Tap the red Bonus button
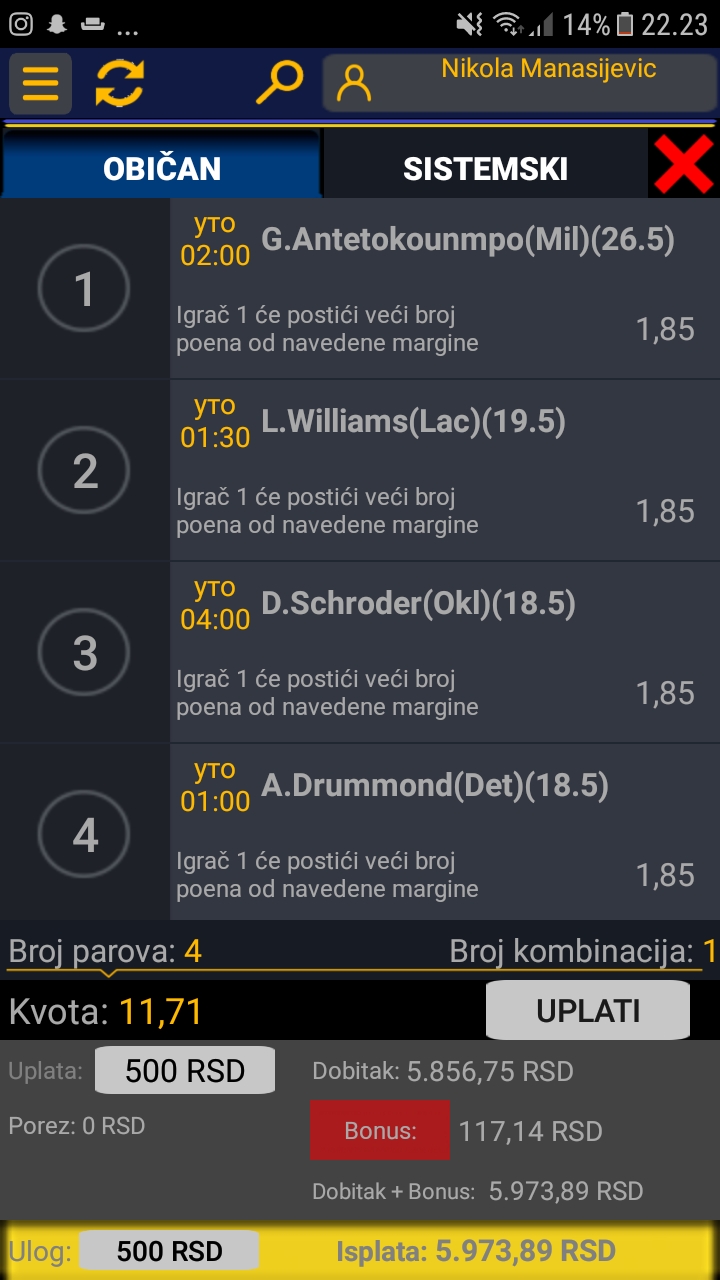The width and height of the screenshot is (720, 1280). pyautogui.click(x=380, y=1131)
